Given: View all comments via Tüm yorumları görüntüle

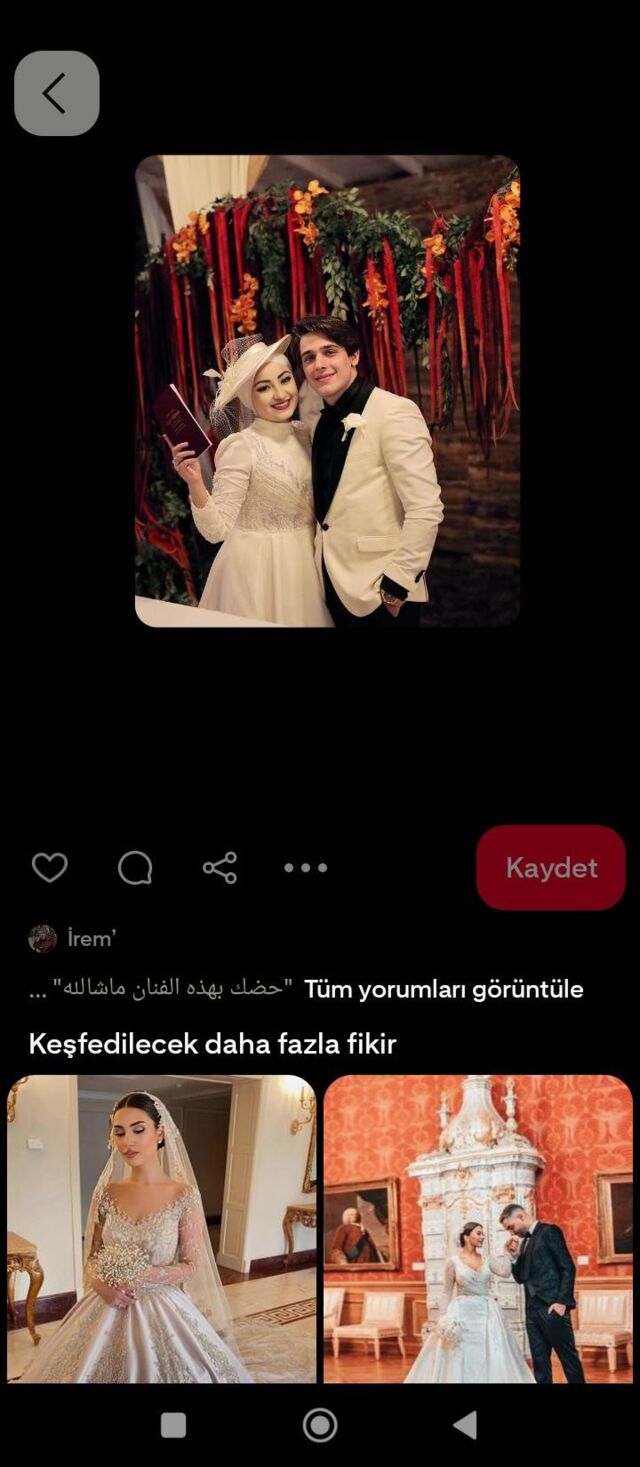Looking at the screenshot, I should 443,989.
